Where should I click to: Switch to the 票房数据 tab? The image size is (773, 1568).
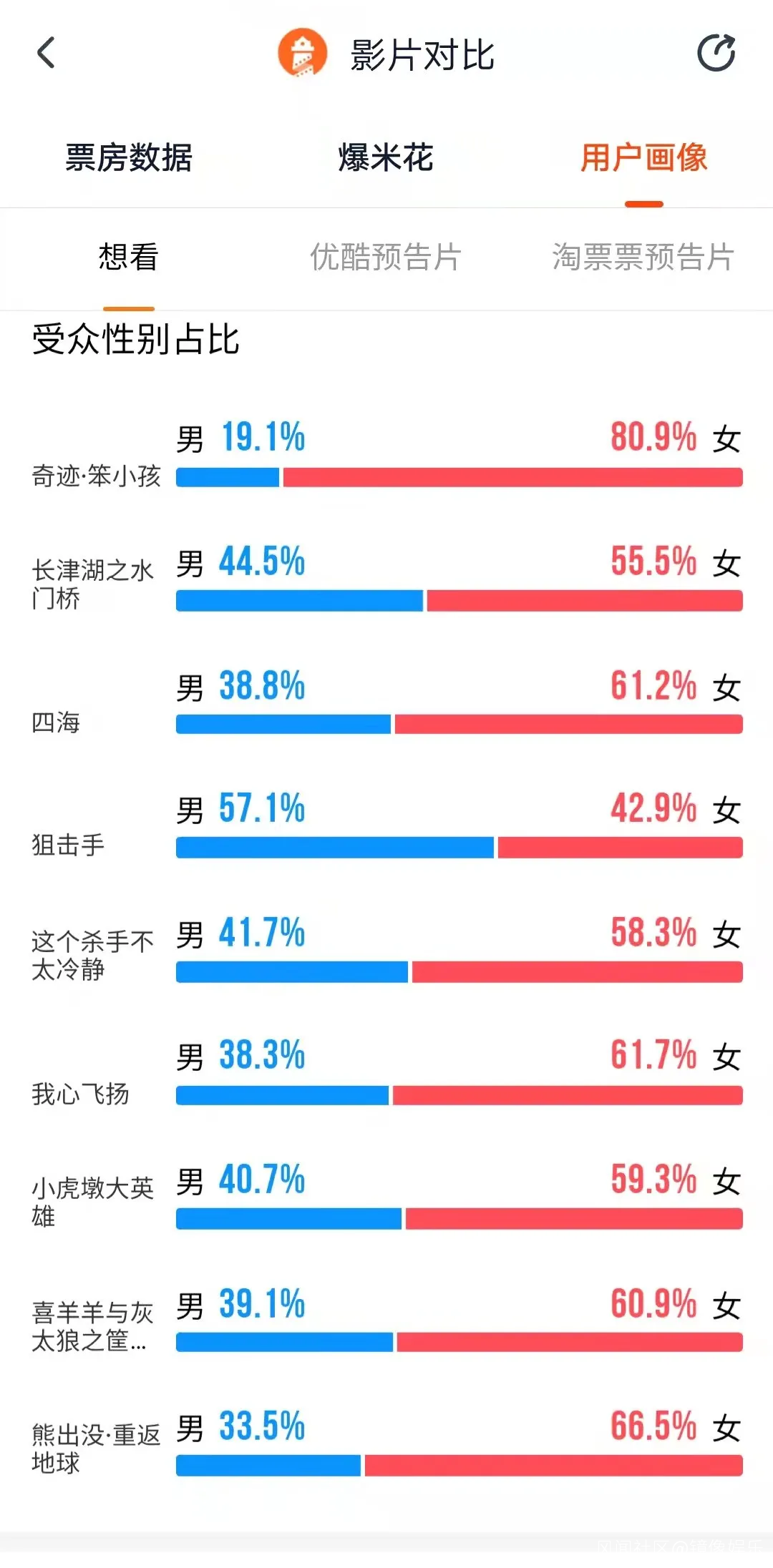coord(129,158)
